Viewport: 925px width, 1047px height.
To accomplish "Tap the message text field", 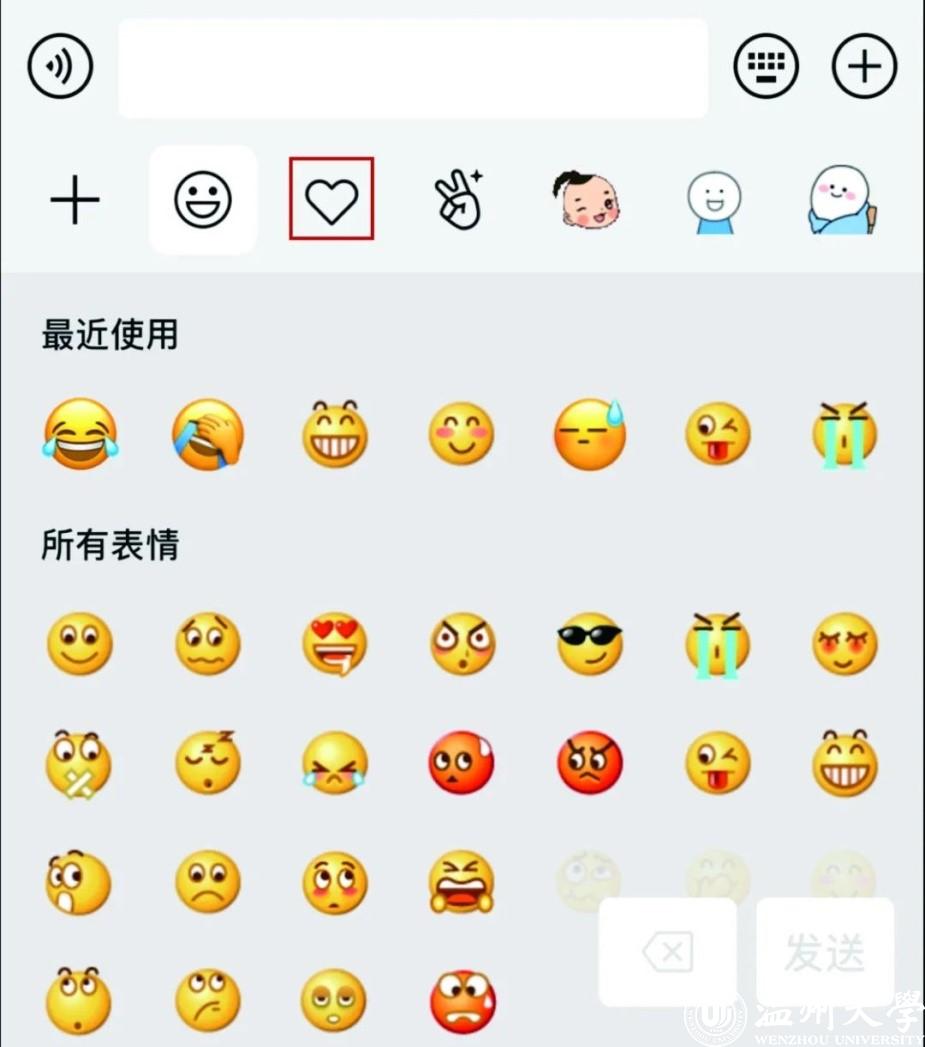I will (413, 68).
